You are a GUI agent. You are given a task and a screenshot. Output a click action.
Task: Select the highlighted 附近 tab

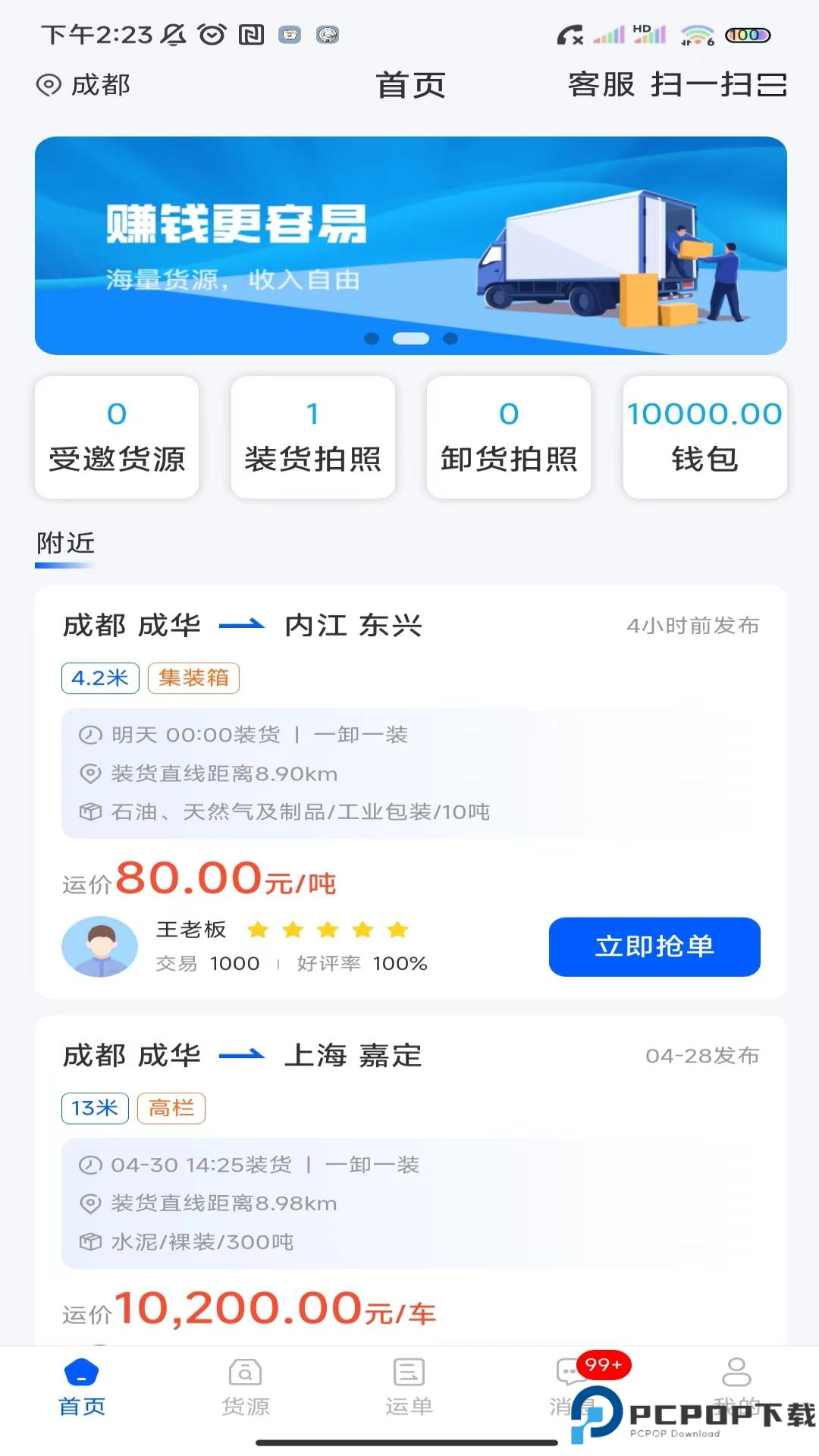click(64, 543)
